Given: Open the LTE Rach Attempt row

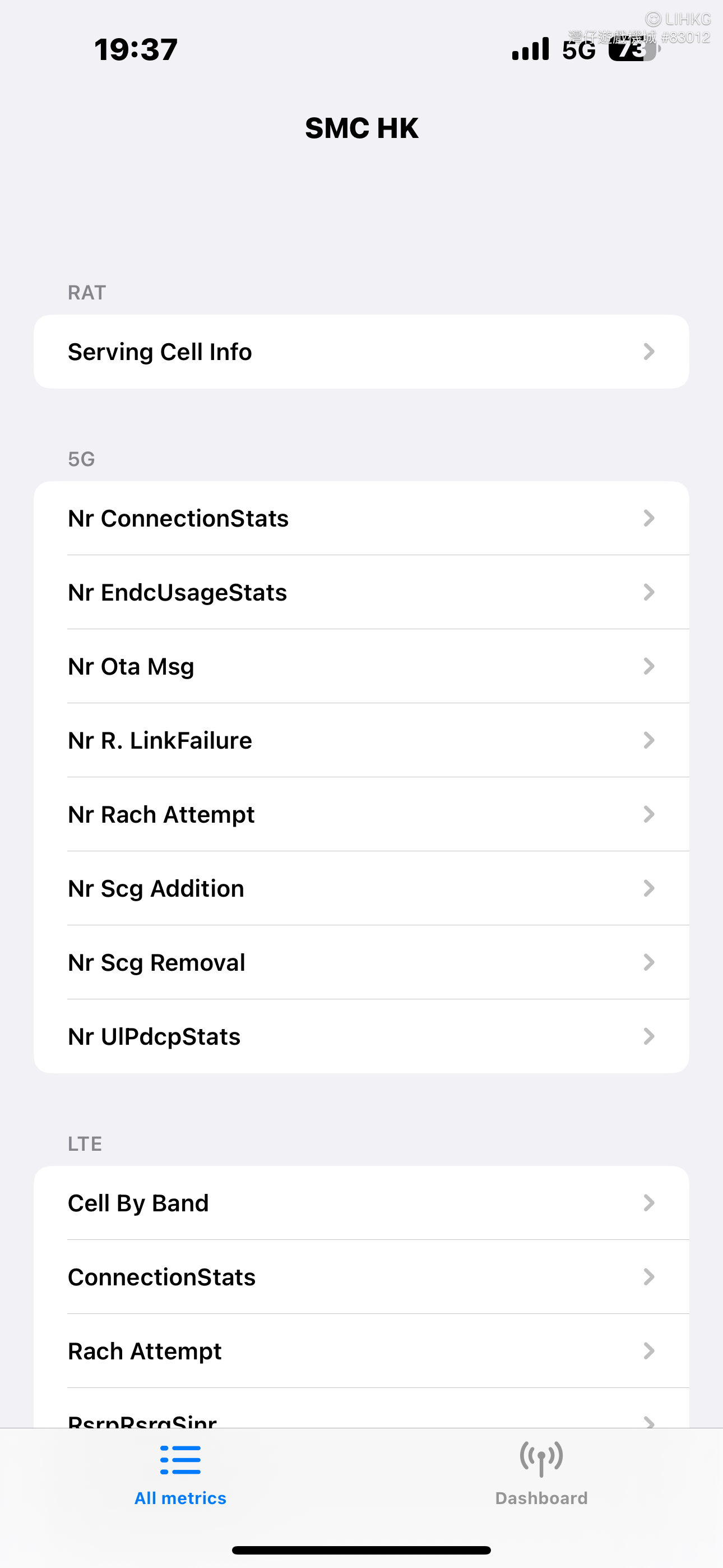Looking at the screenshot, I should [x=361, y=1352].
